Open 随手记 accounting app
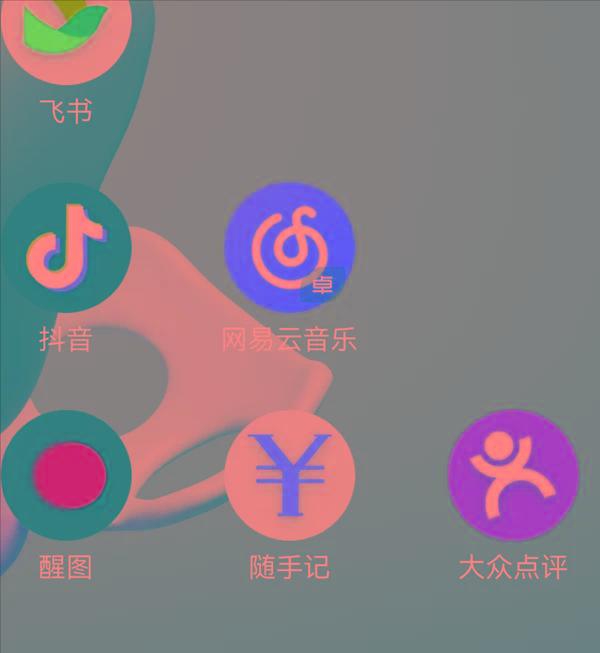The image size is (600, 653). click(x=290, y=475)
